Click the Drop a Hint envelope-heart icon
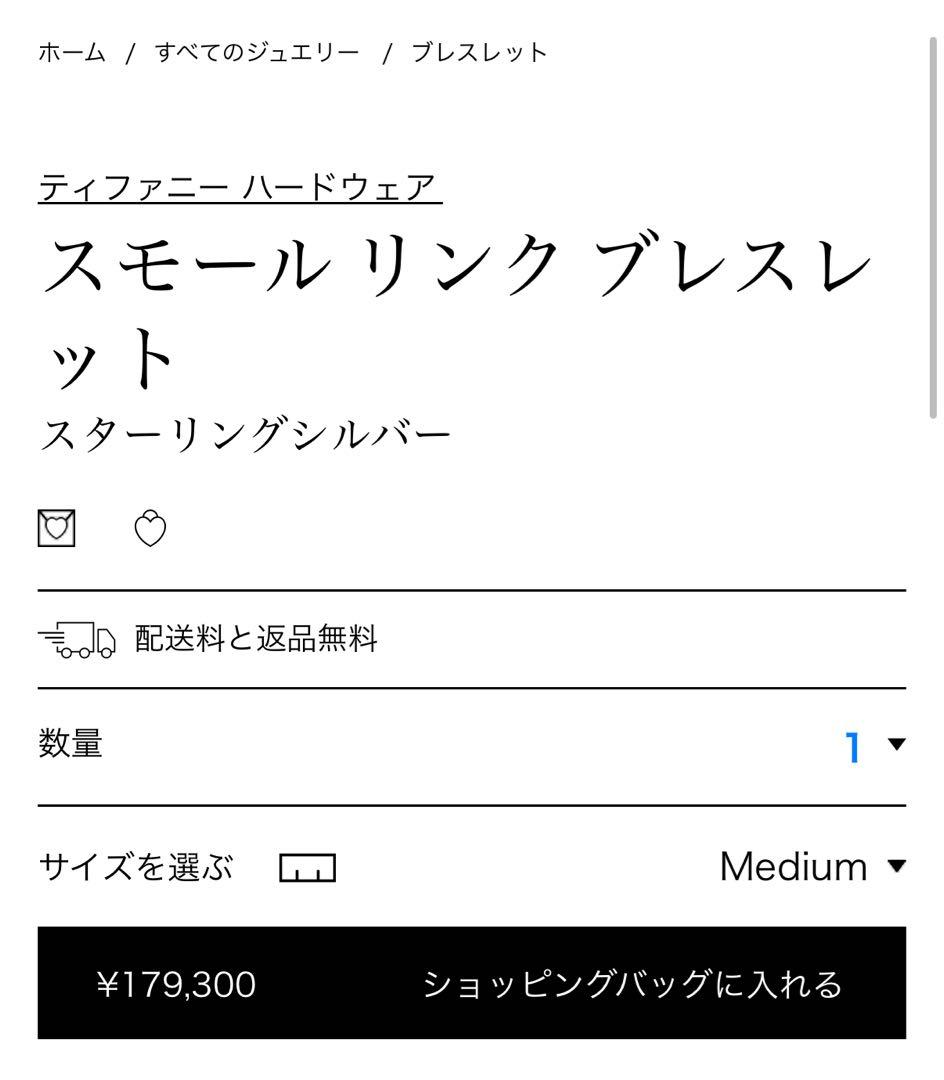Image resolution: width=944 pixels, height=1080 pixels. click(58, 528)
